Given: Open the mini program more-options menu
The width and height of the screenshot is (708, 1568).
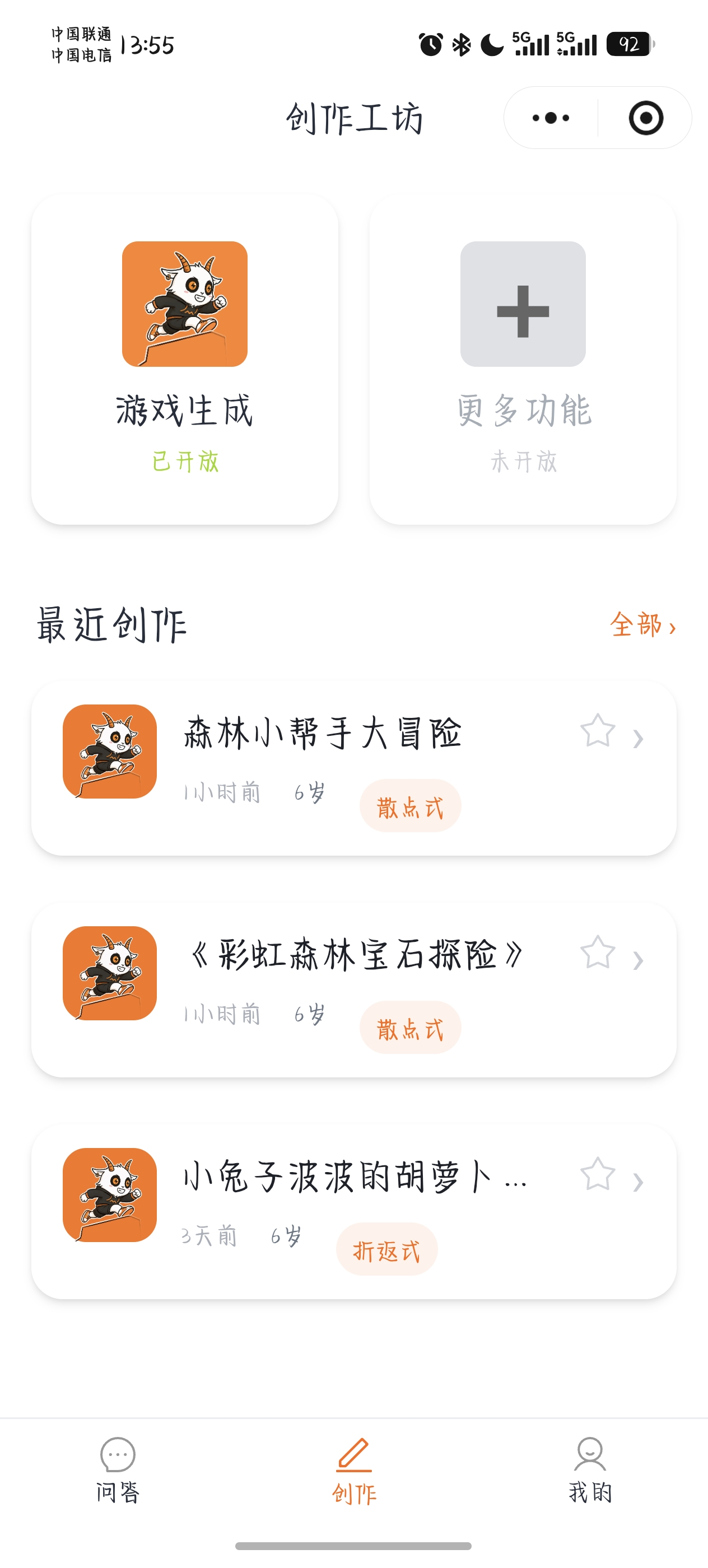Looking at the screenshot, I should (x=551, y=118).
